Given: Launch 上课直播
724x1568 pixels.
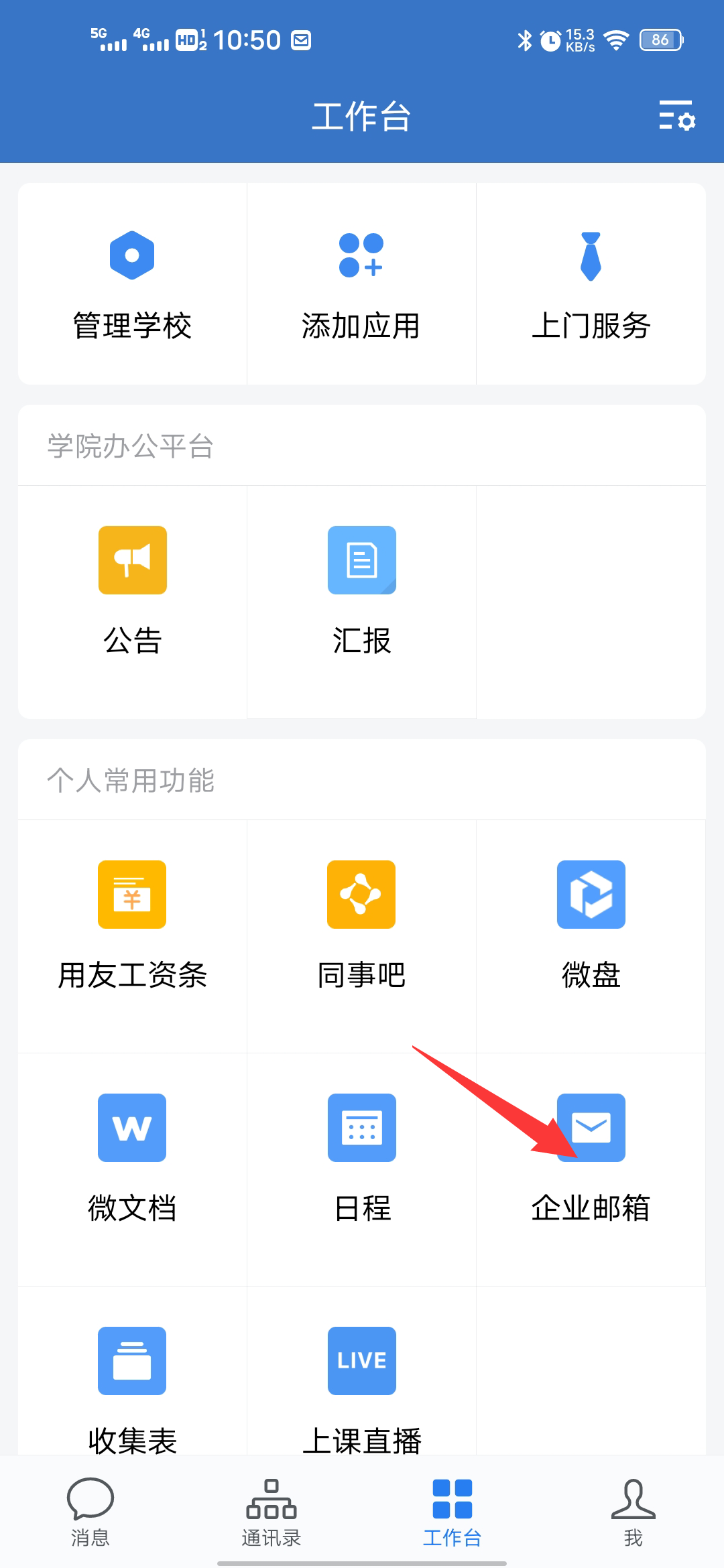Looking at the screenshot, I should tap(361, 1387).
